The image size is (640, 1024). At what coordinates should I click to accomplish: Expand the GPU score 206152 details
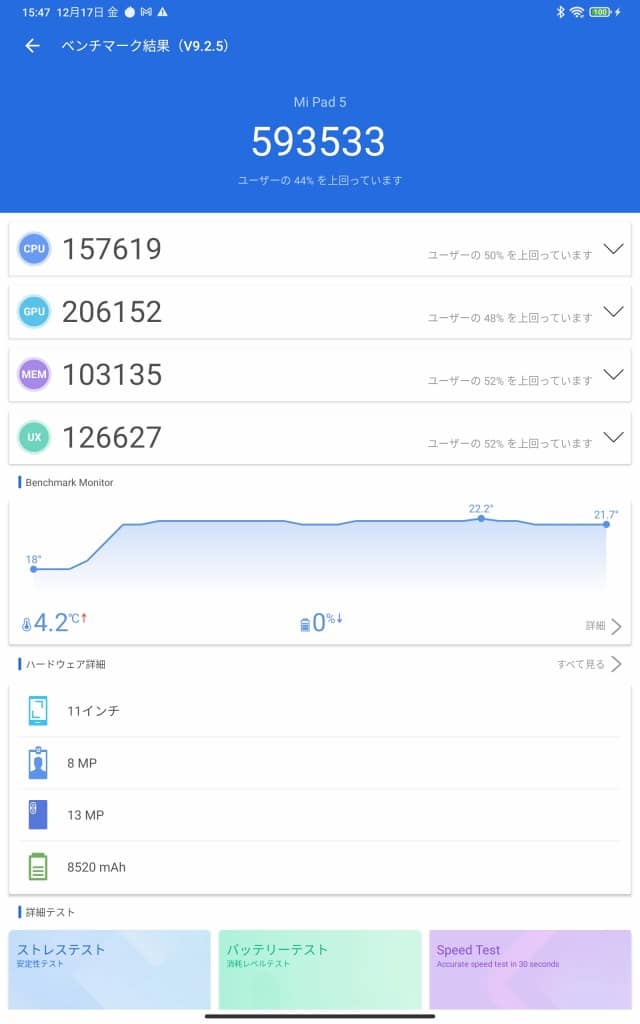[x=613, y=312]
